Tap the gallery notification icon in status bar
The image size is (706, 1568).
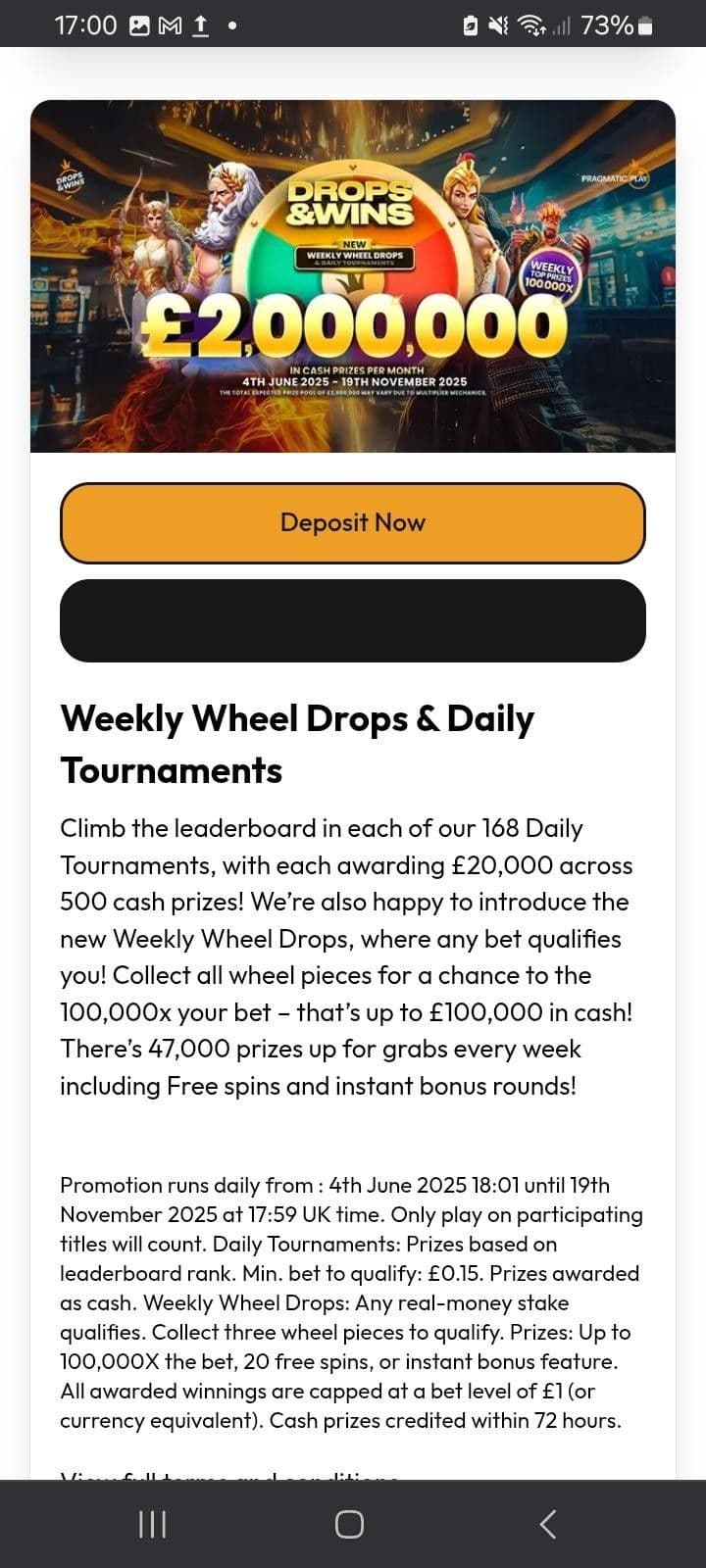[141, 24]
